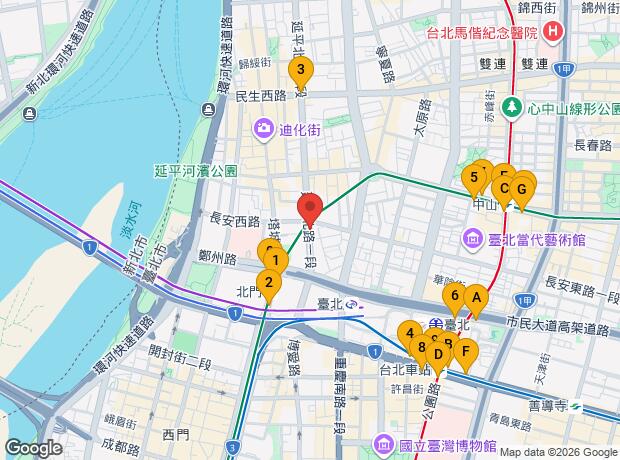
Task: Open the orange marker labeled D
Action: click(x=438, y=354)
